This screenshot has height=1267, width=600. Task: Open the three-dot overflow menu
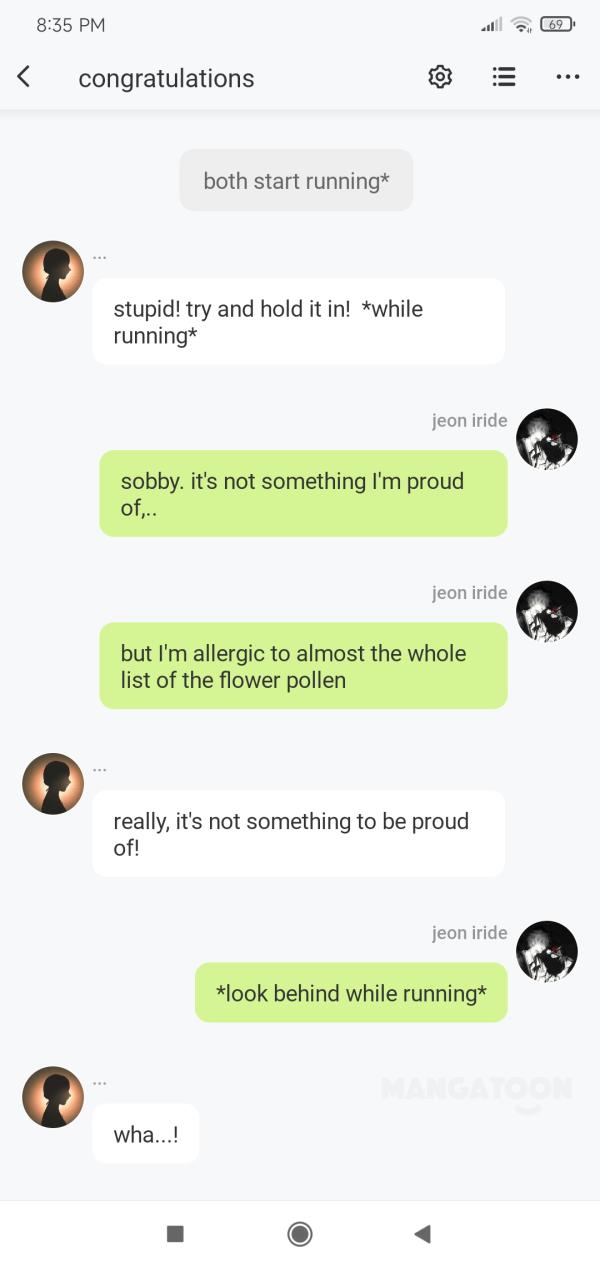tap(567, 77)
